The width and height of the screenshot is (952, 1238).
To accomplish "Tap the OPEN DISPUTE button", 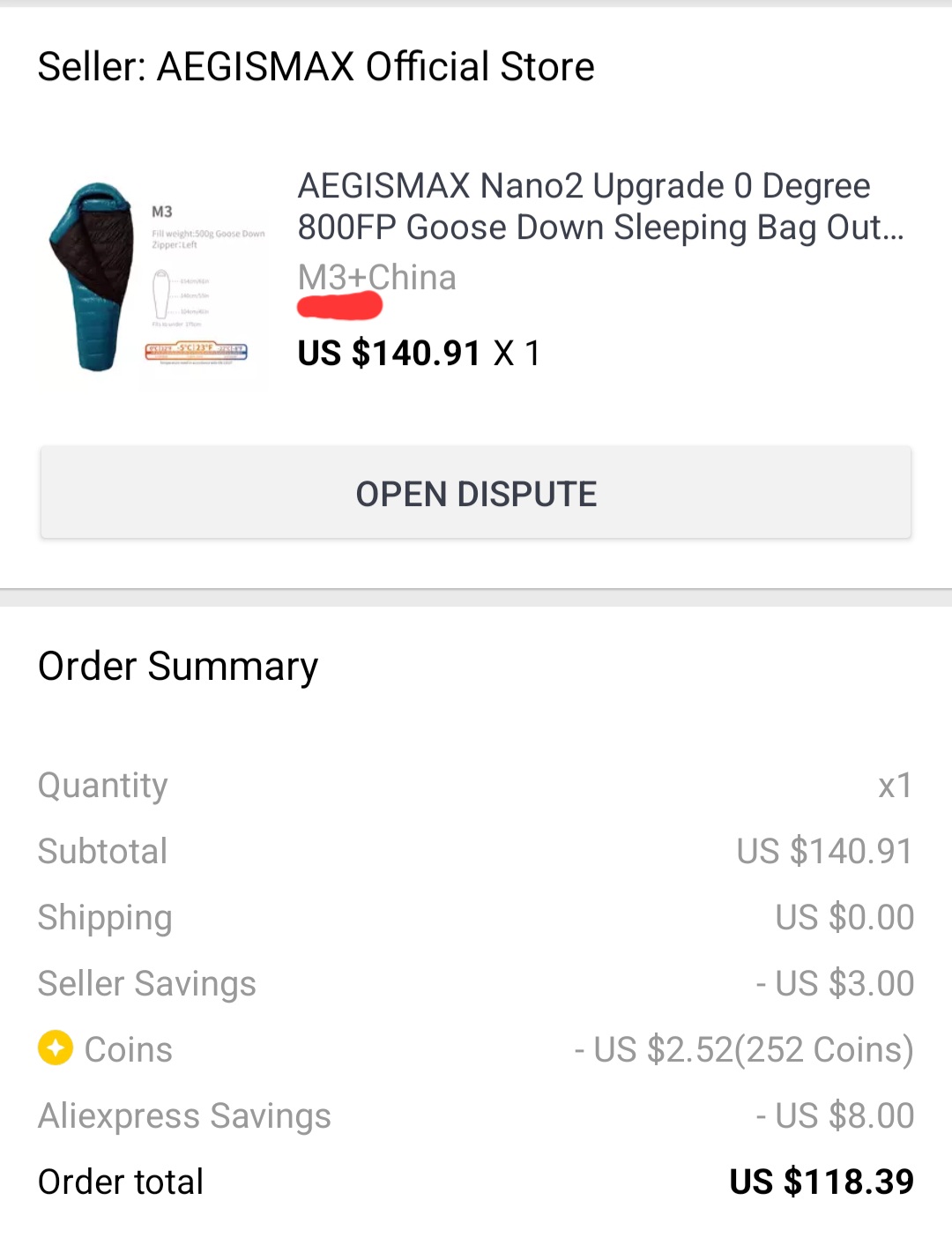I will coord(475,493).
